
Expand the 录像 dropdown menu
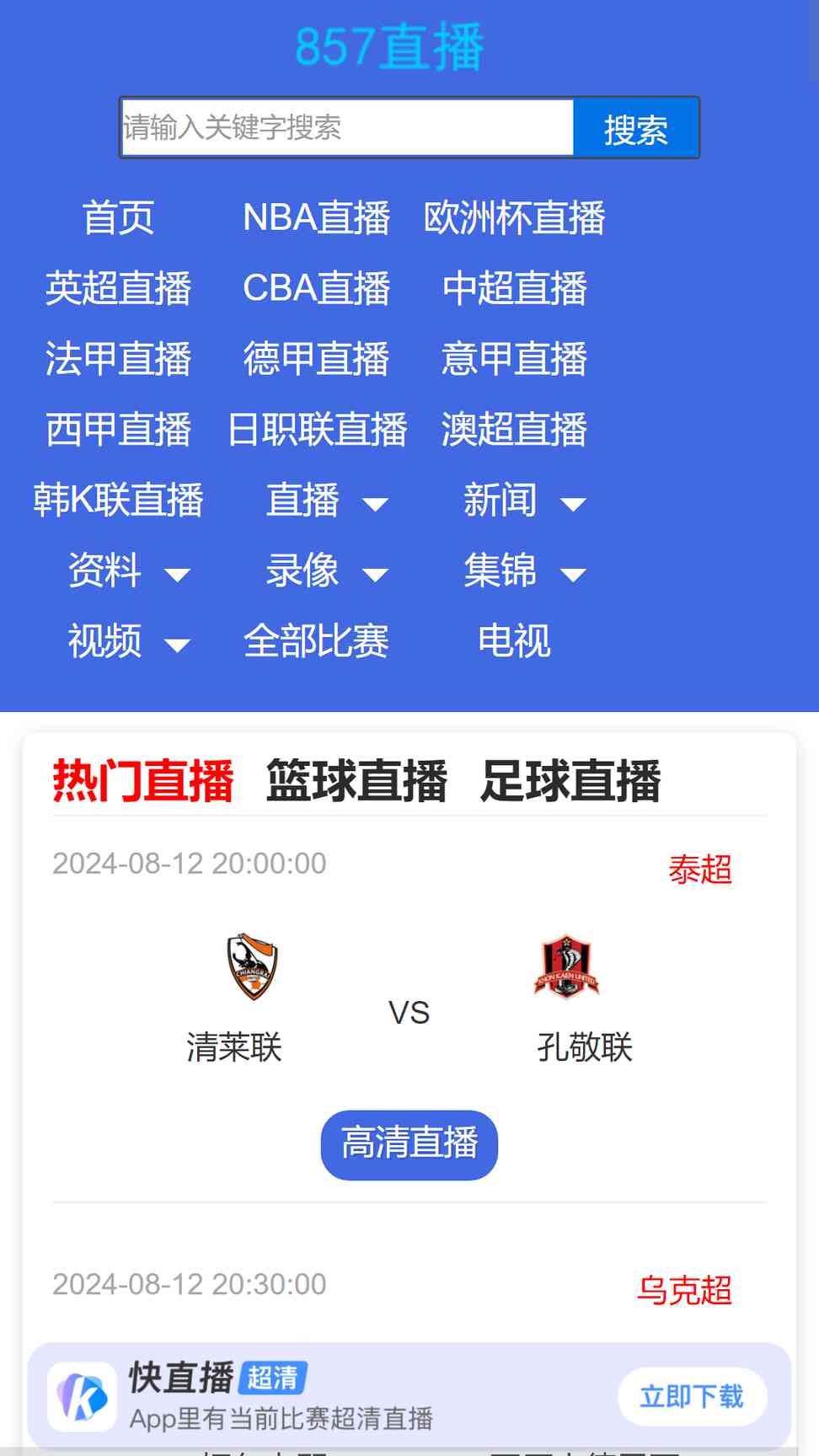coord(327,571)
